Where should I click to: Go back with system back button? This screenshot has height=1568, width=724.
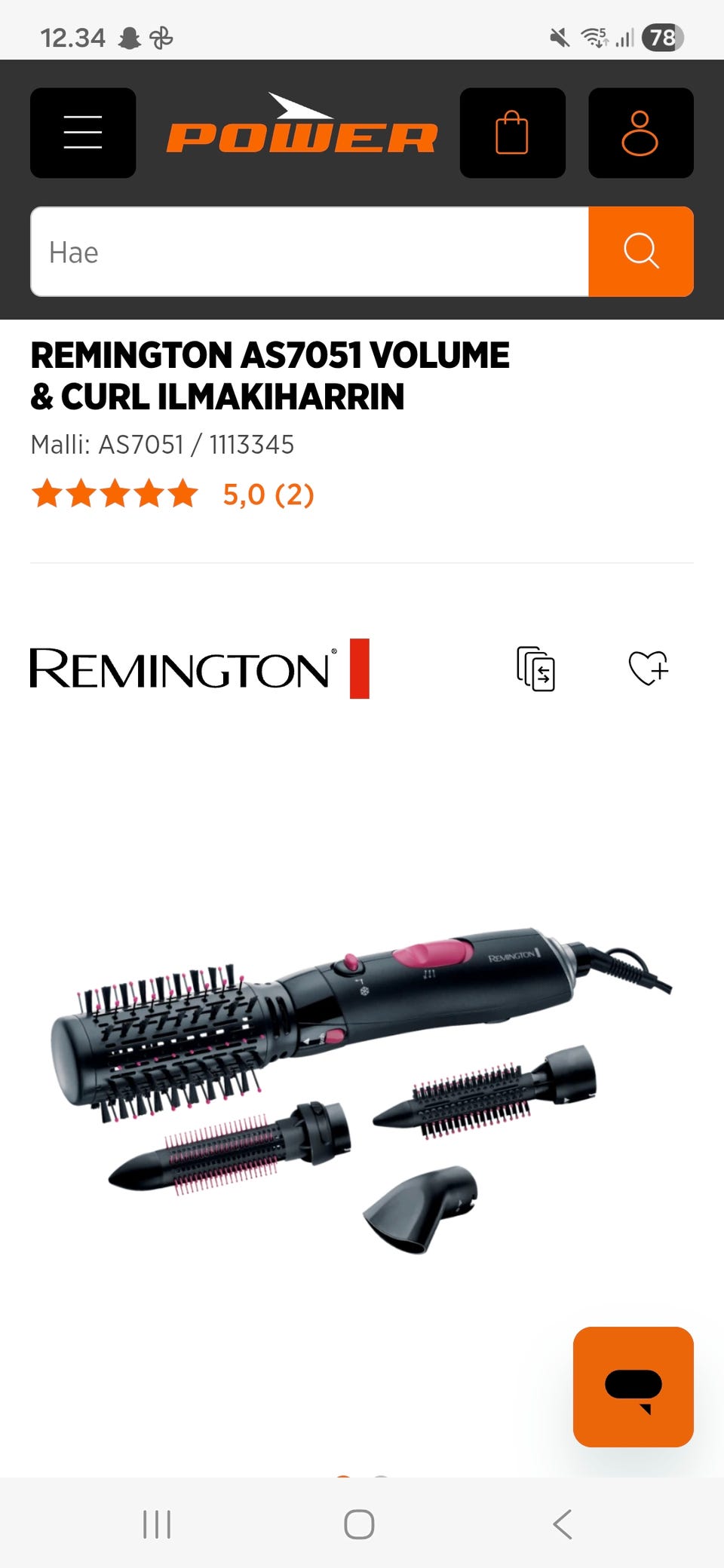(563, 1524)
